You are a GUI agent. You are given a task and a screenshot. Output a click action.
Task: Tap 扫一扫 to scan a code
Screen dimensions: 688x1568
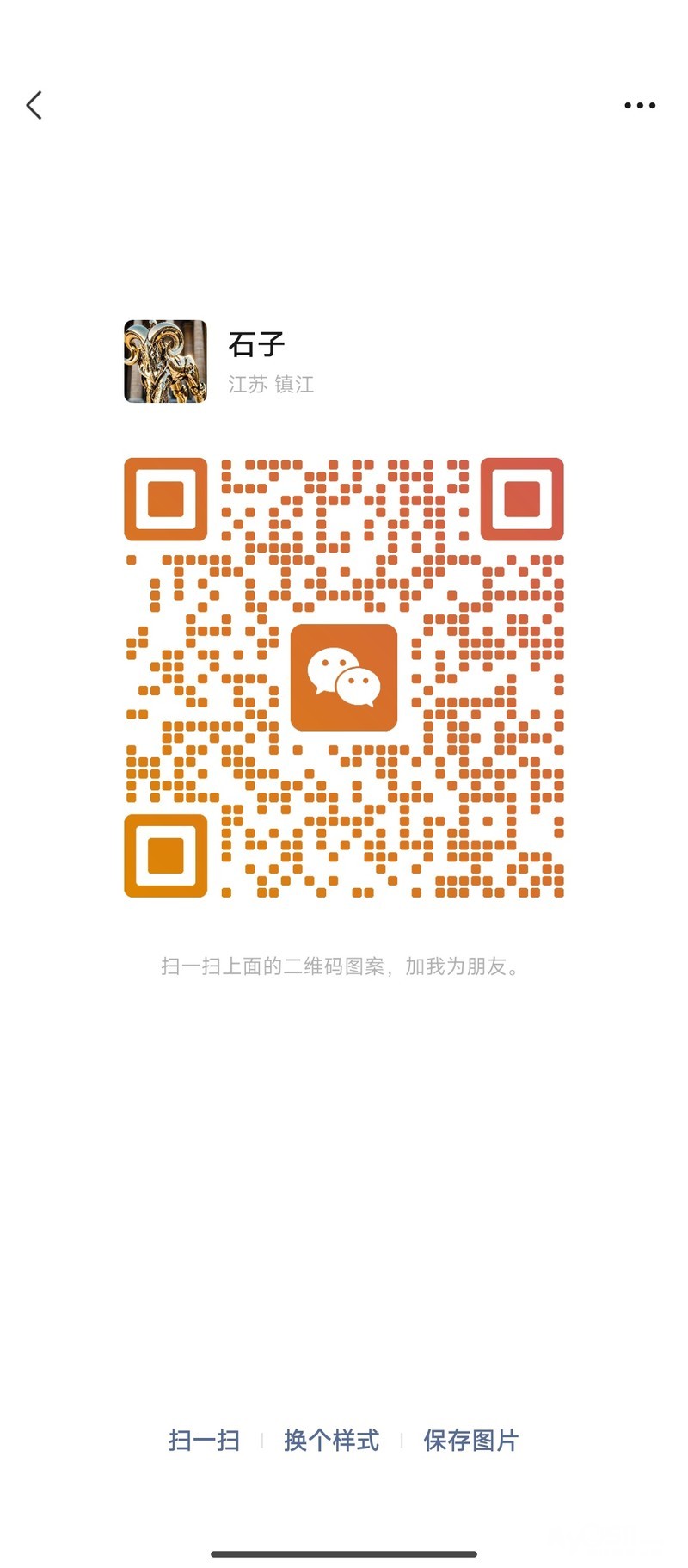coord(204,1440)
